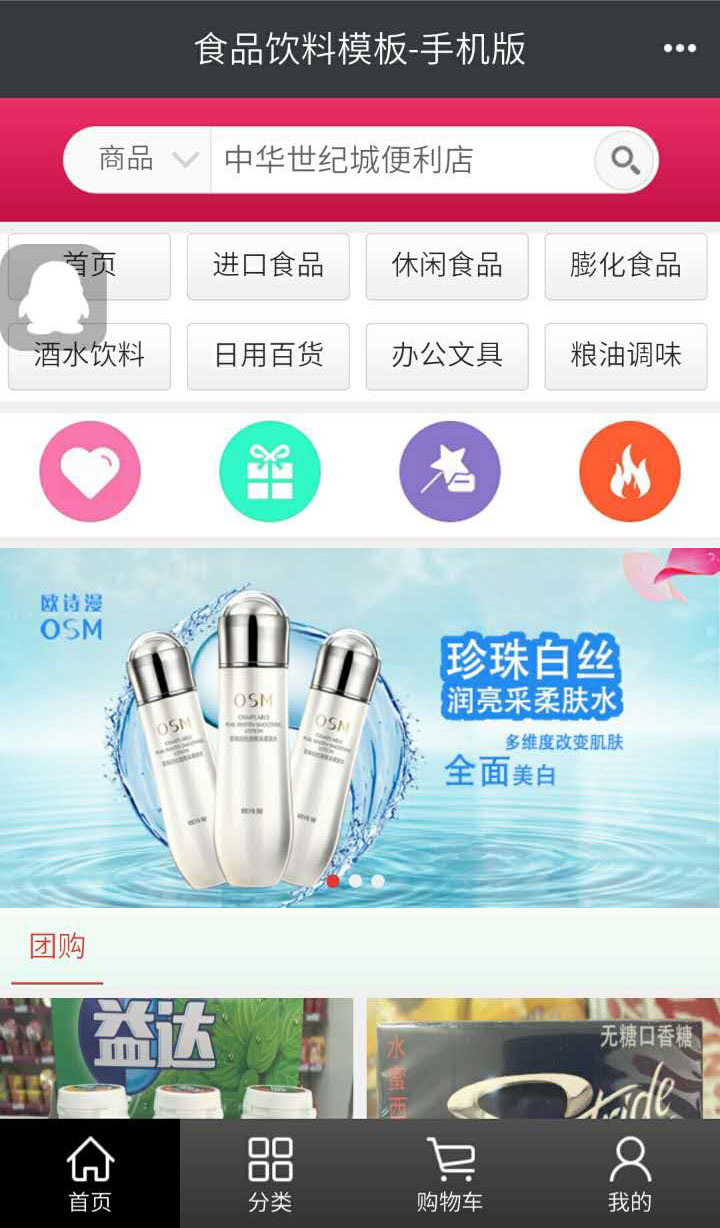Screen dimensions: 720x1228
Task: Tap the flame hot deals icon
Action: (629, 471)
